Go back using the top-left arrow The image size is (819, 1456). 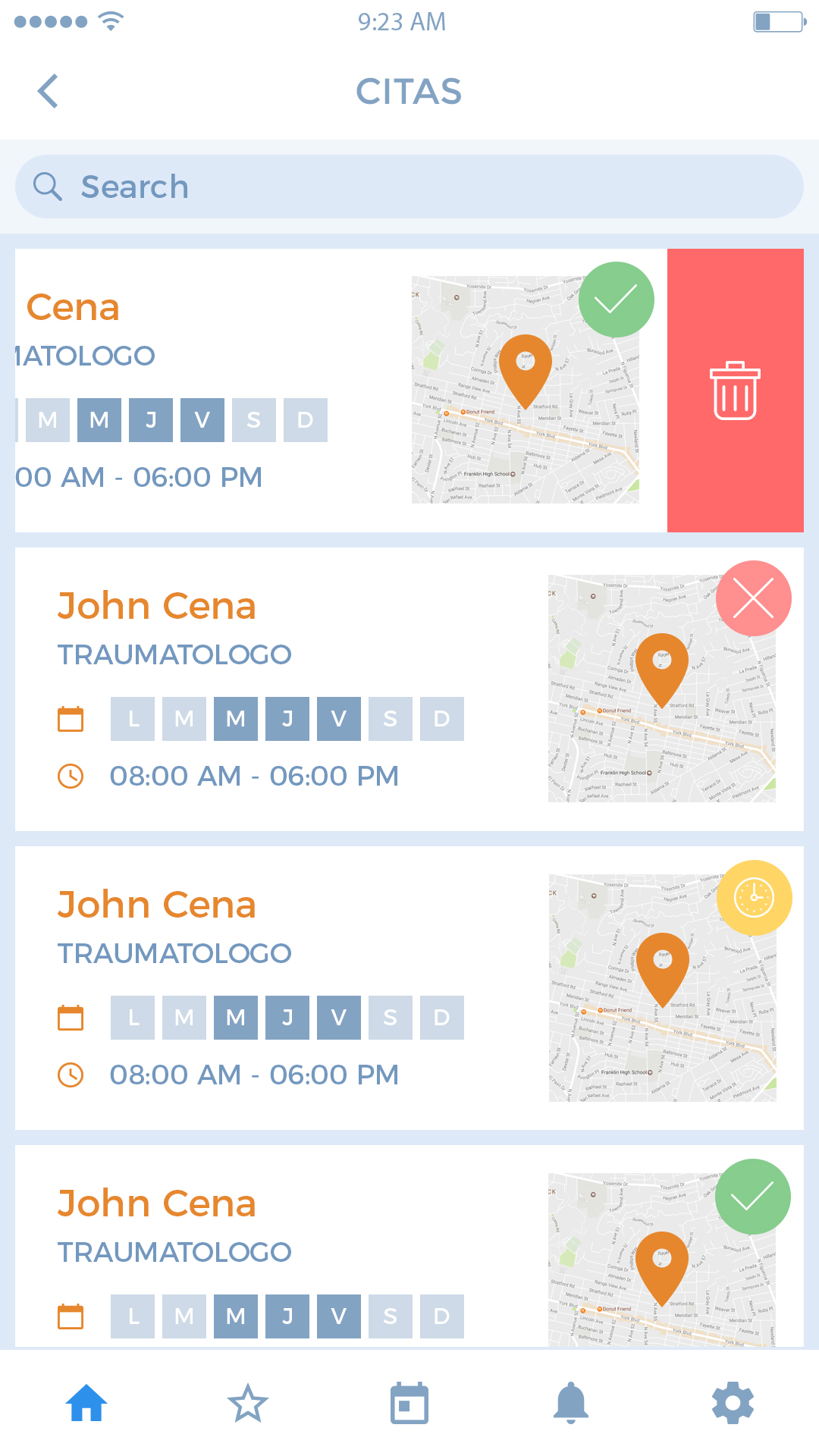coord(48,92)
